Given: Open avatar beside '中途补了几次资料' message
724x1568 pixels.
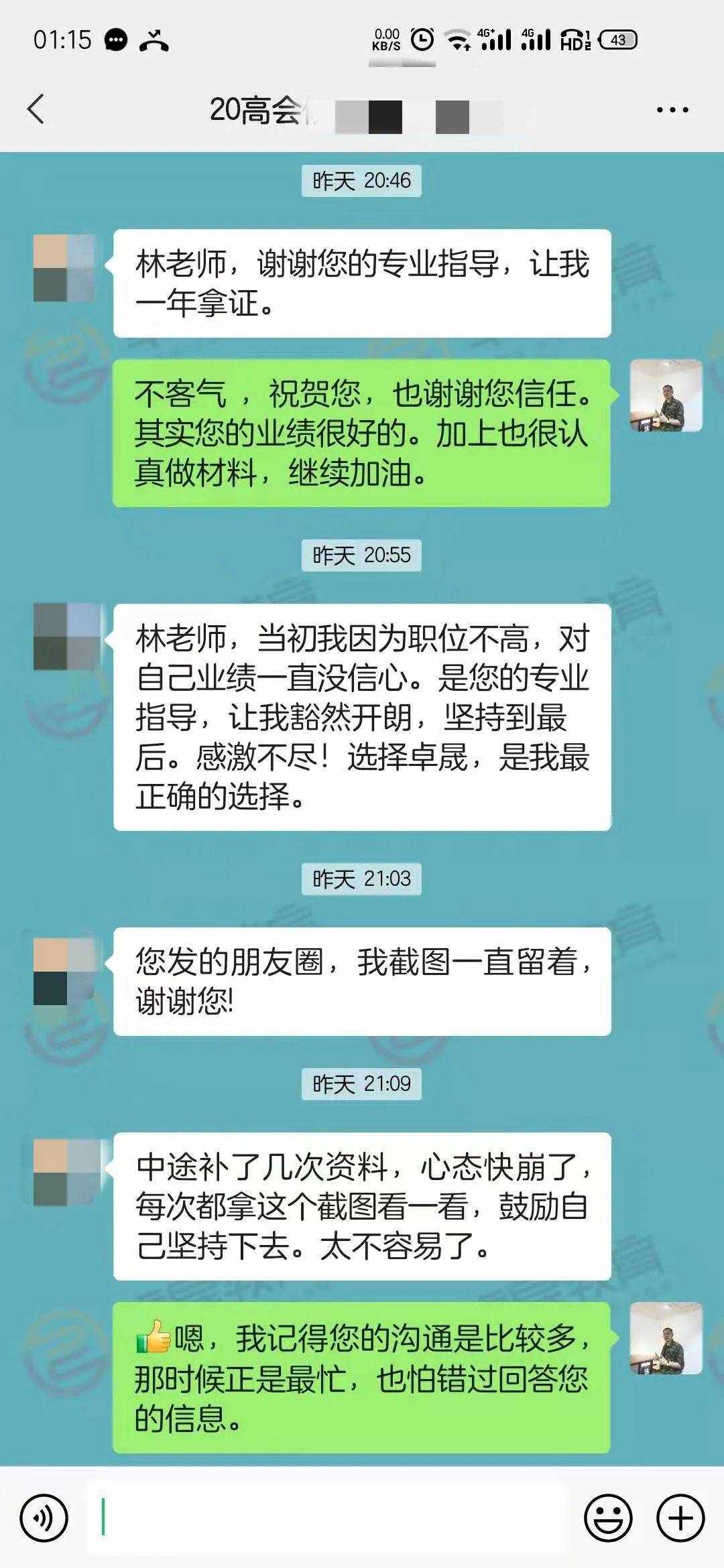Looking at the screenshot, I should (66, 1173).
